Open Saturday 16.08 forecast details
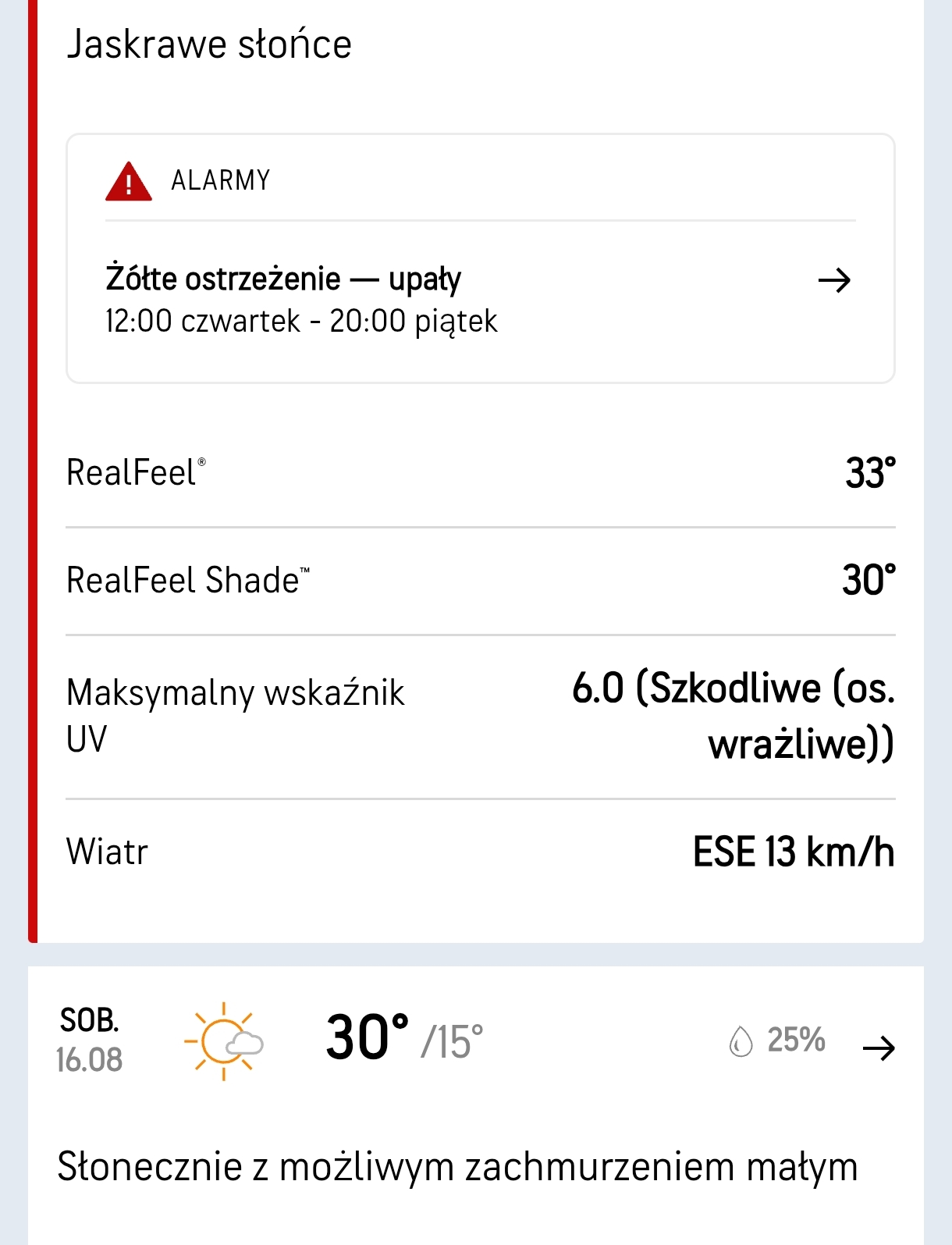Screen dimensions: 952x1245 point(879,1047)
